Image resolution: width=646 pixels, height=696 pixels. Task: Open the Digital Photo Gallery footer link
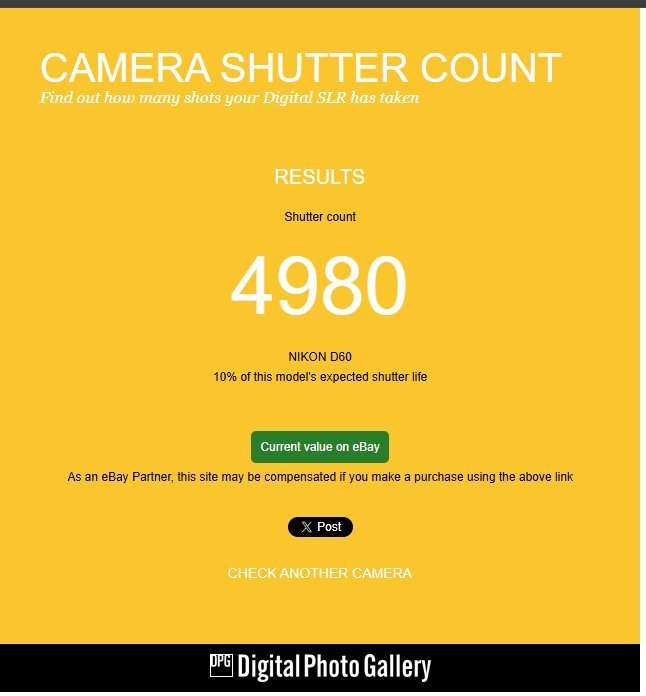tap(320, 667)
